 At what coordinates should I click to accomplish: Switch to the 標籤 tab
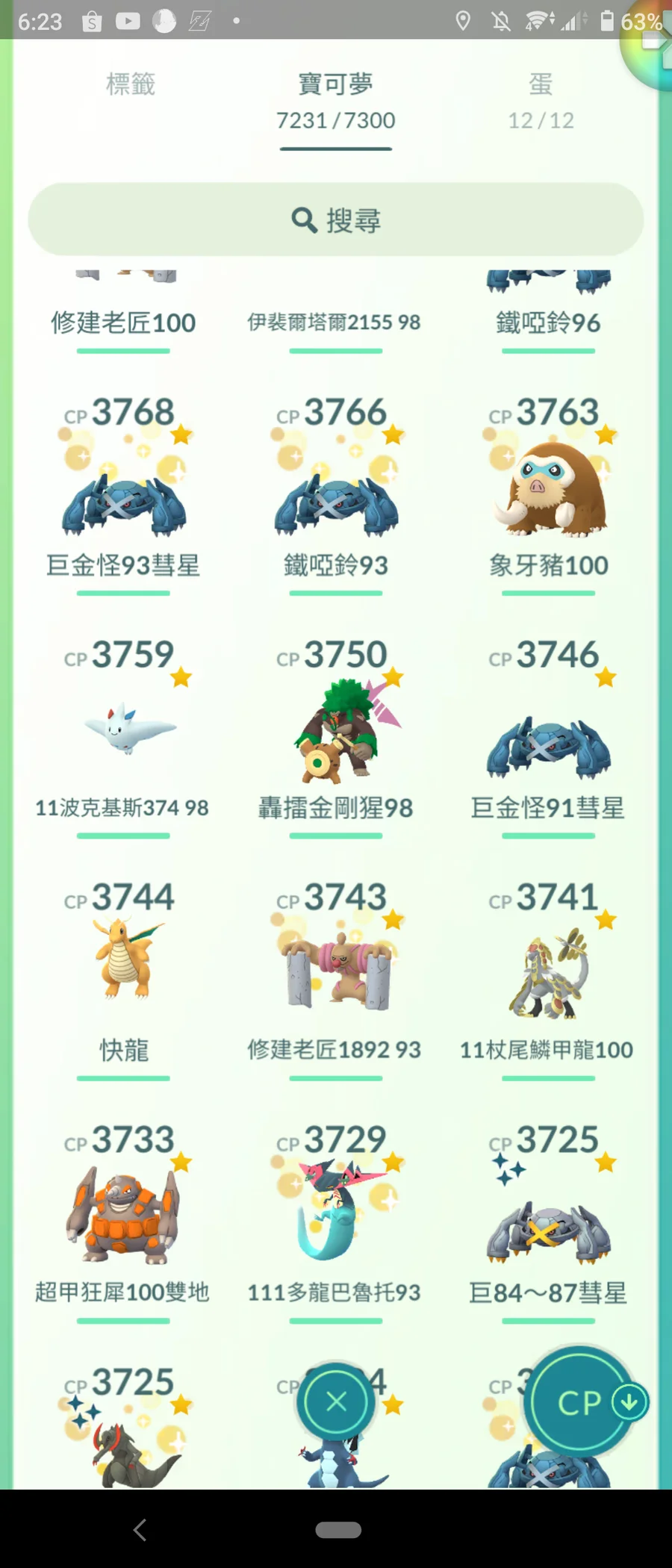click(131, 84)
